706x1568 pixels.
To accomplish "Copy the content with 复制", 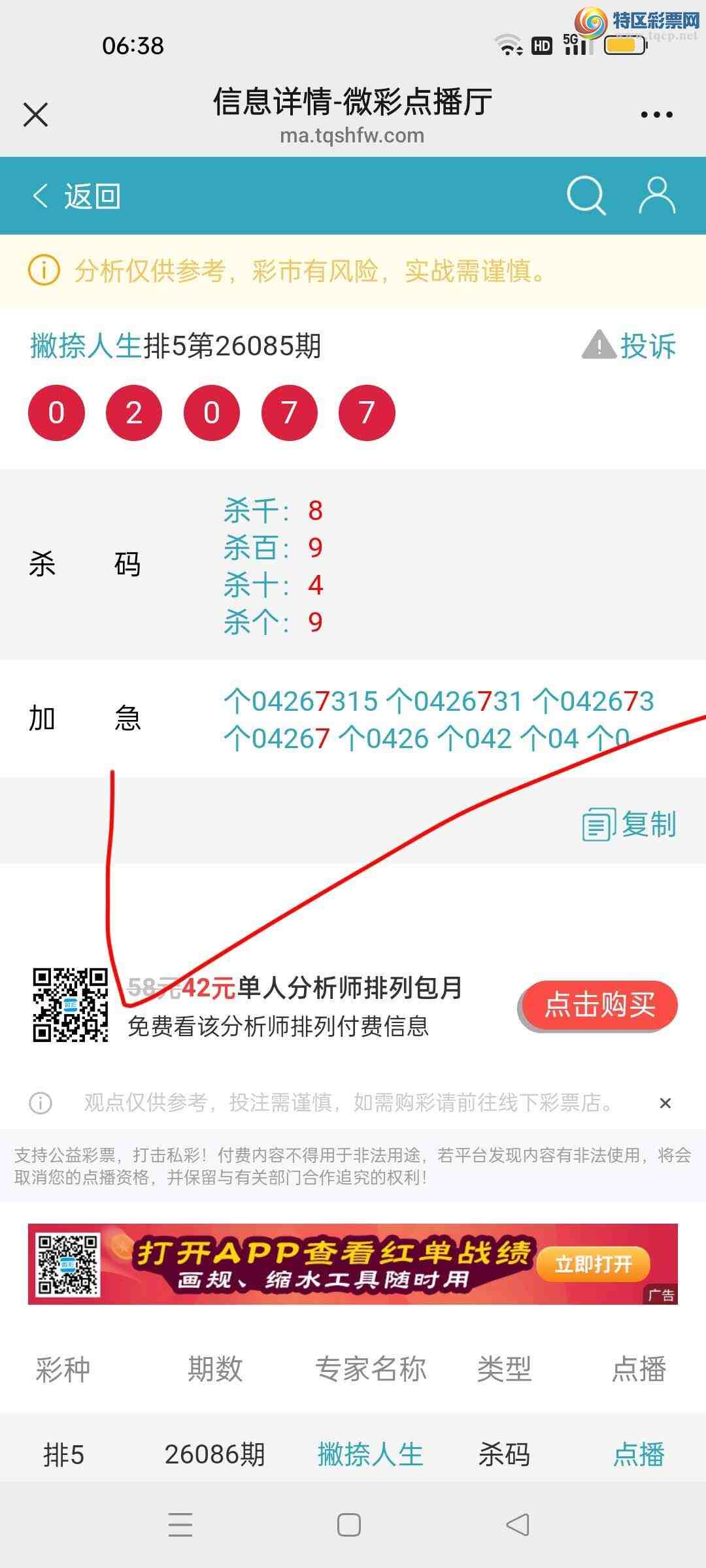I will (x=629, y=825).
